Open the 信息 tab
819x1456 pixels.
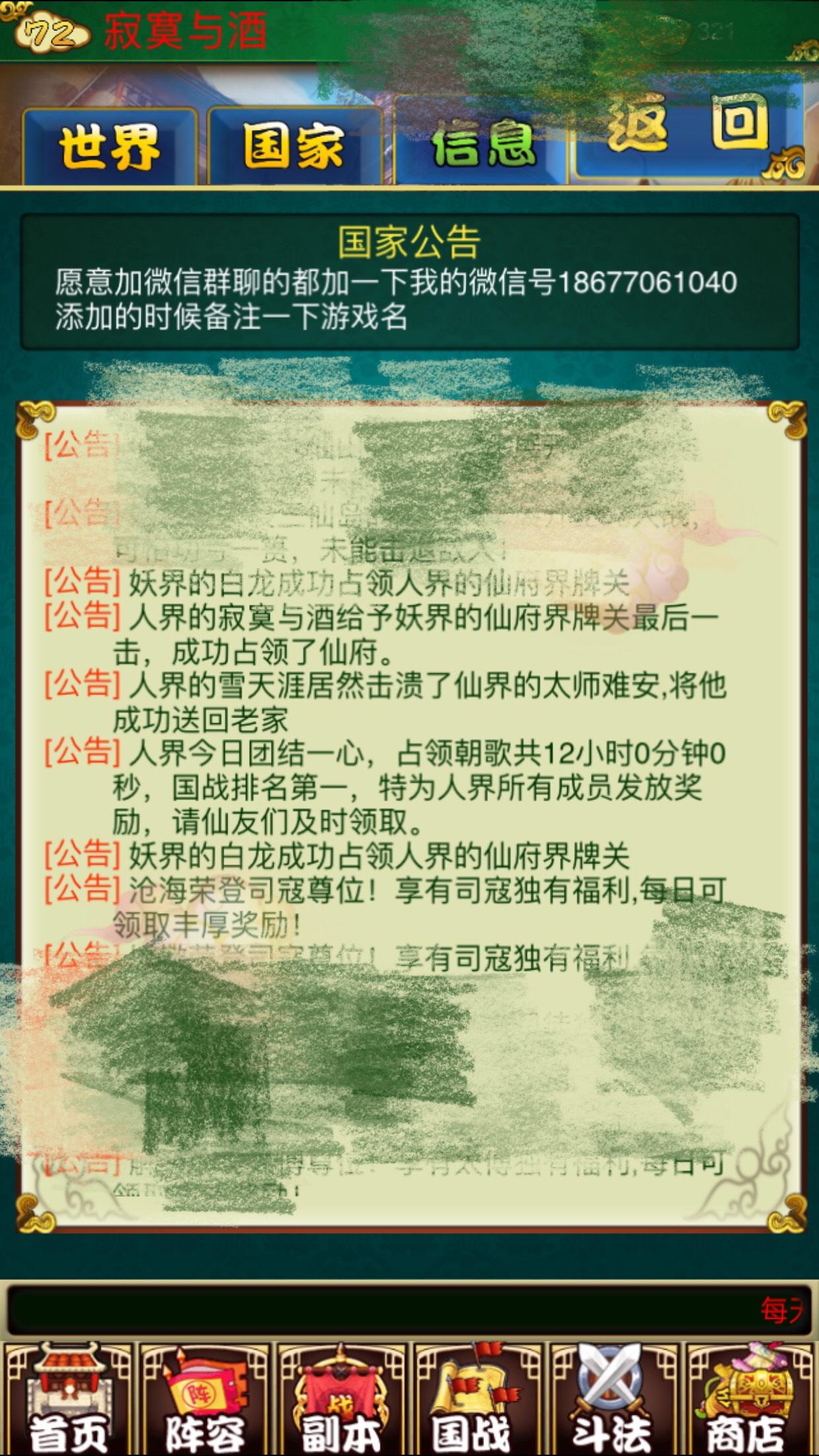(481, 143)
